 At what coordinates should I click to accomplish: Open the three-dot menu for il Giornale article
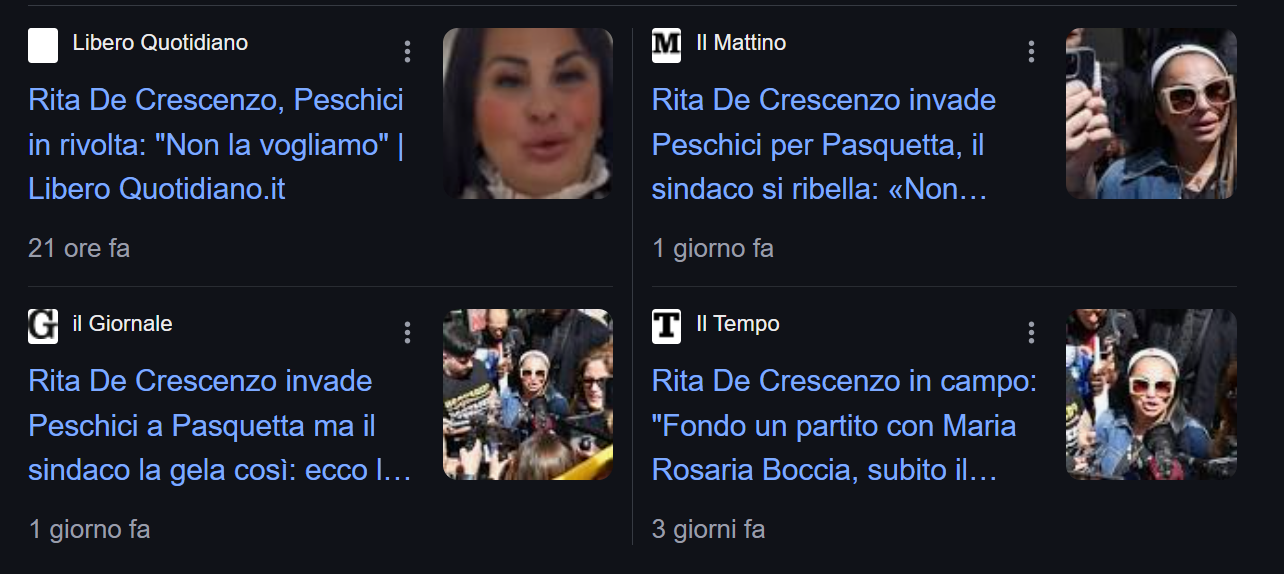click(407, 333)
